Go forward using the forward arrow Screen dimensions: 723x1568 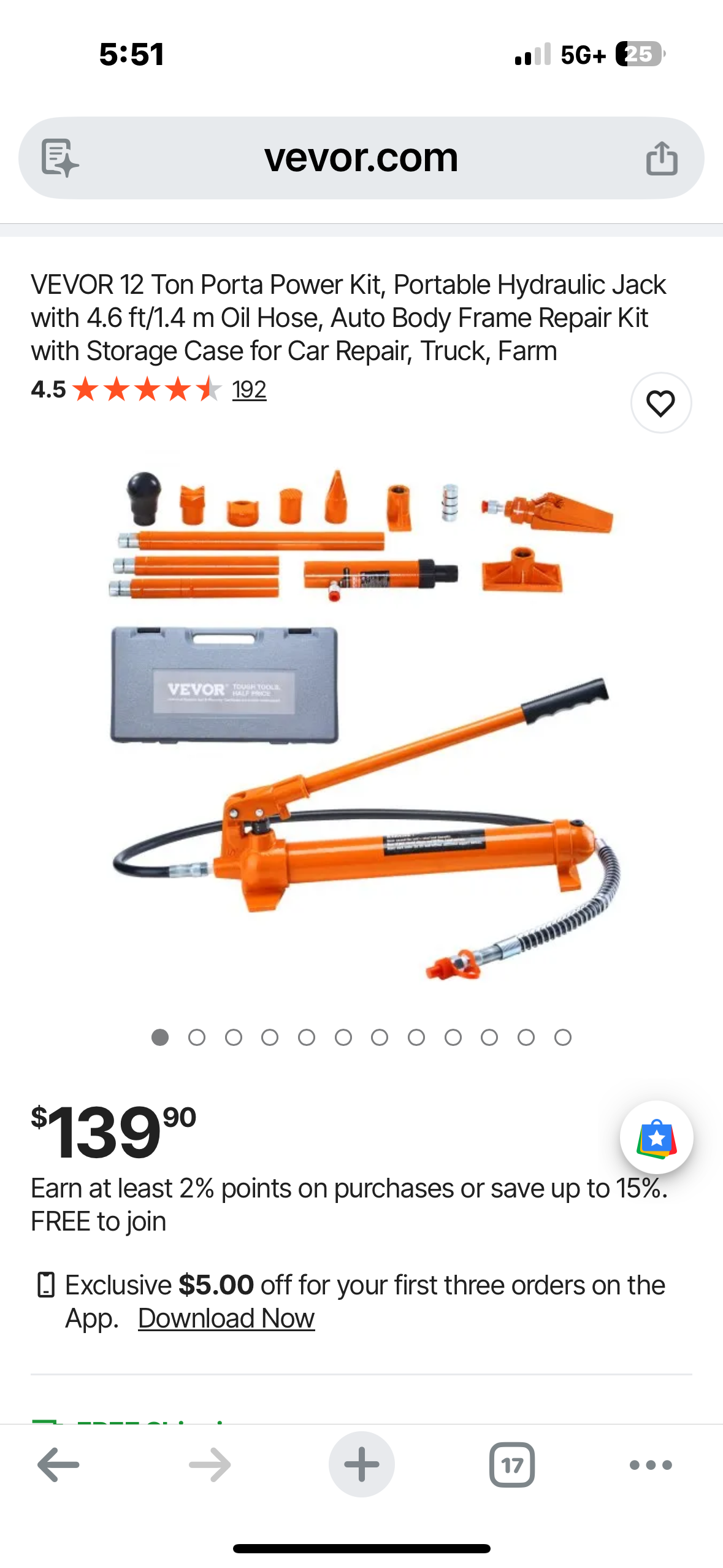pyautogui.click(x=210, y=1466)
